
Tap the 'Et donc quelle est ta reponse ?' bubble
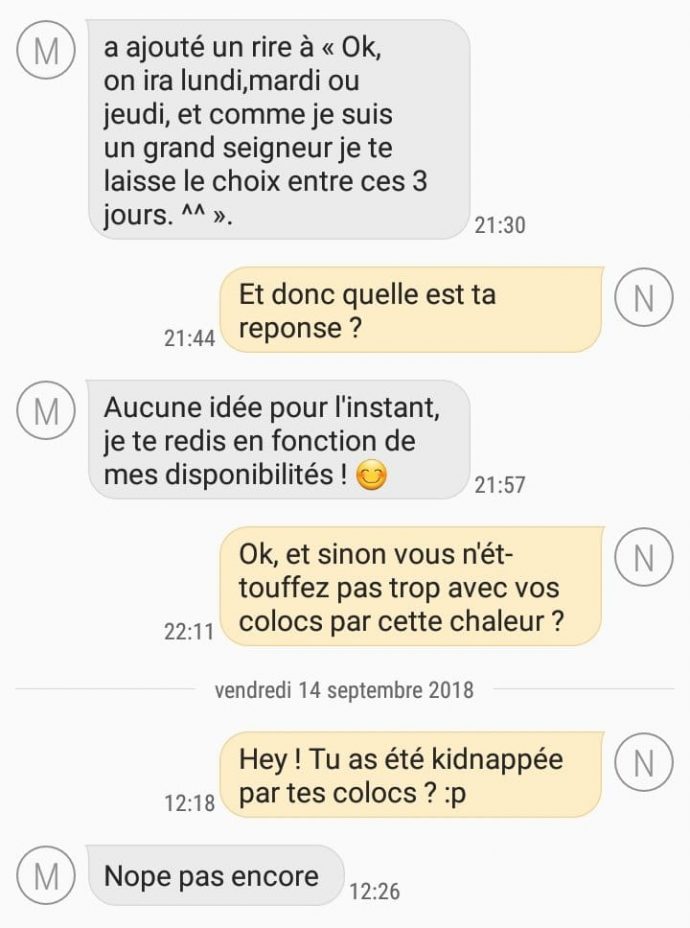pos(411,310)
